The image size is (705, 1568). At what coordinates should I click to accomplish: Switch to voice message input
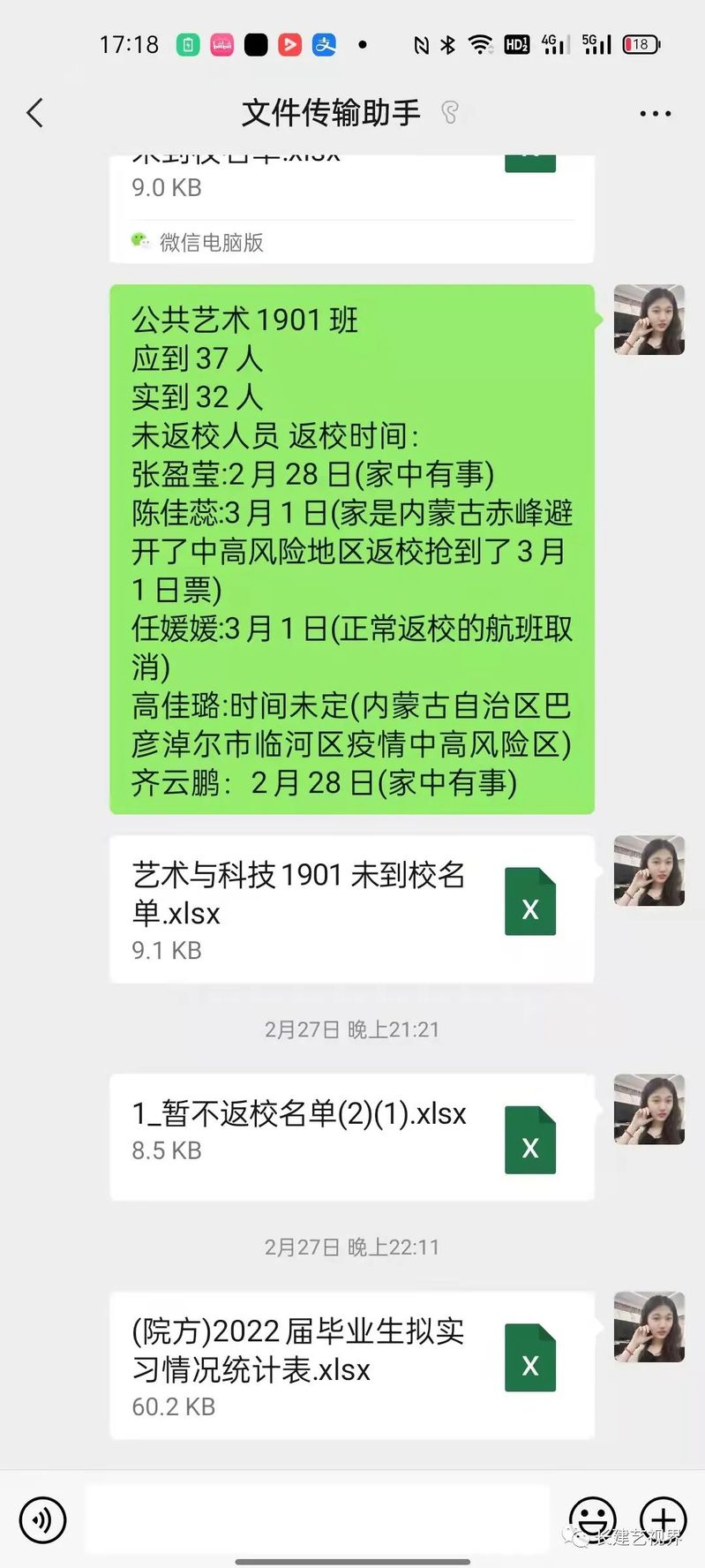pyautogui.click(x=42, y=1520)
